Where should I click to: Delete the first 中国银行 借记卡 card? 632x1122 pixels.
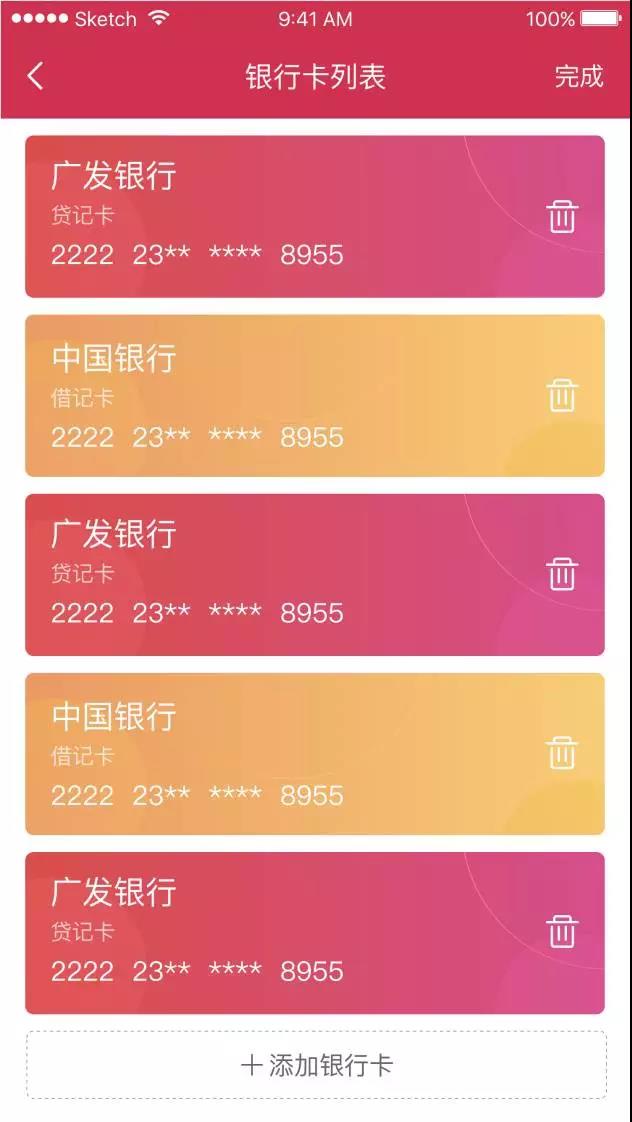point(562,395)
